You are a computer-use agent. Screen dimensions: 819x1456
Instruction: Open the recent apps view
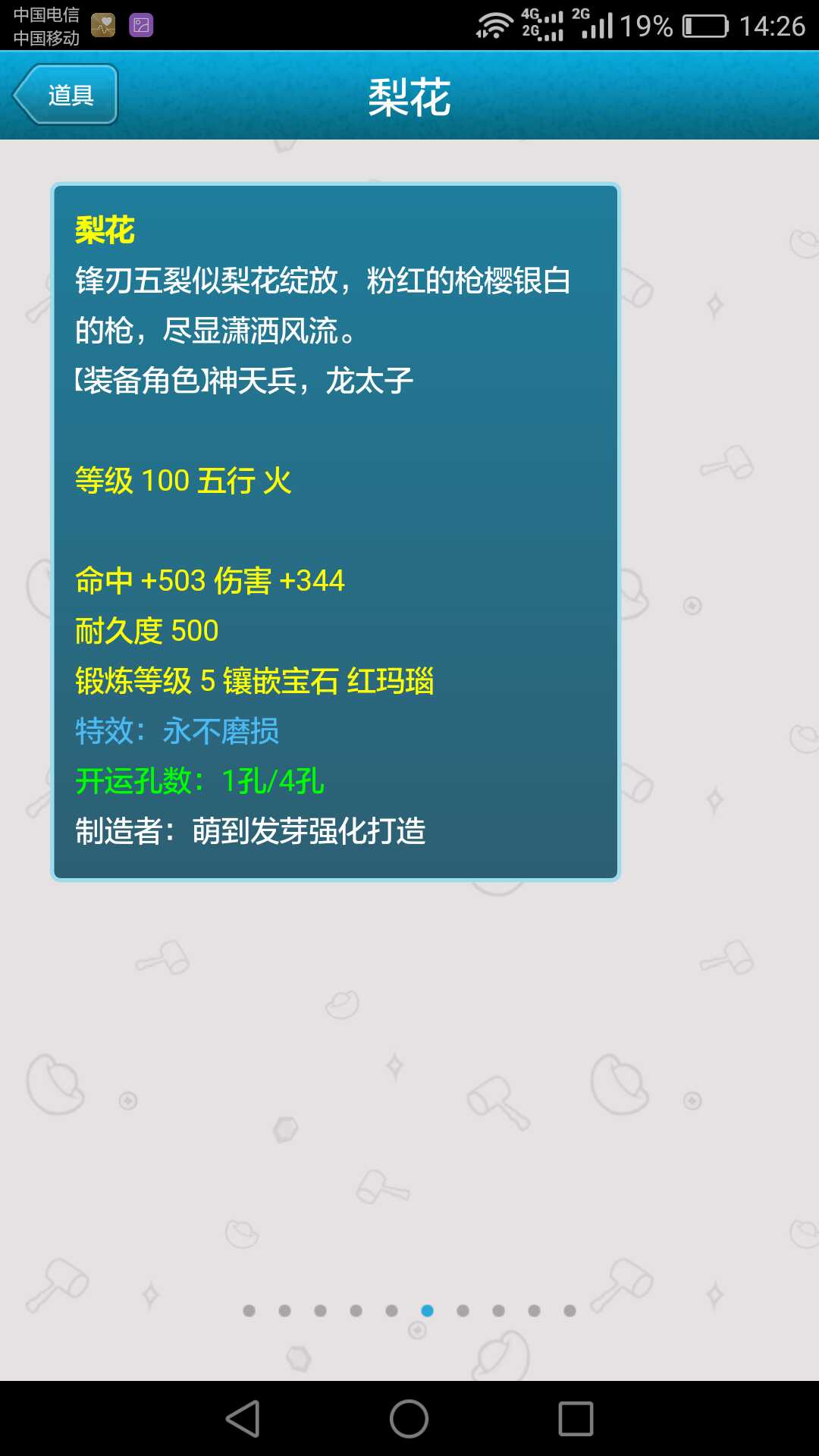[x=576, y=1418]
